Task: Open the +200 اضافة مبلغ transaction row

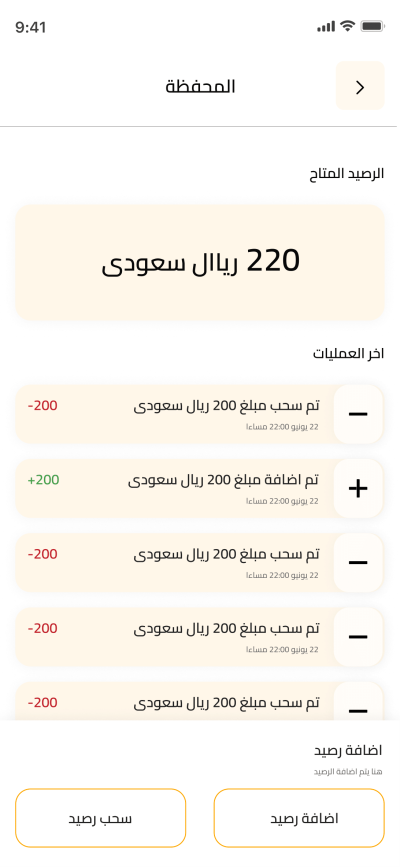Action: click(x=199, y=488)
